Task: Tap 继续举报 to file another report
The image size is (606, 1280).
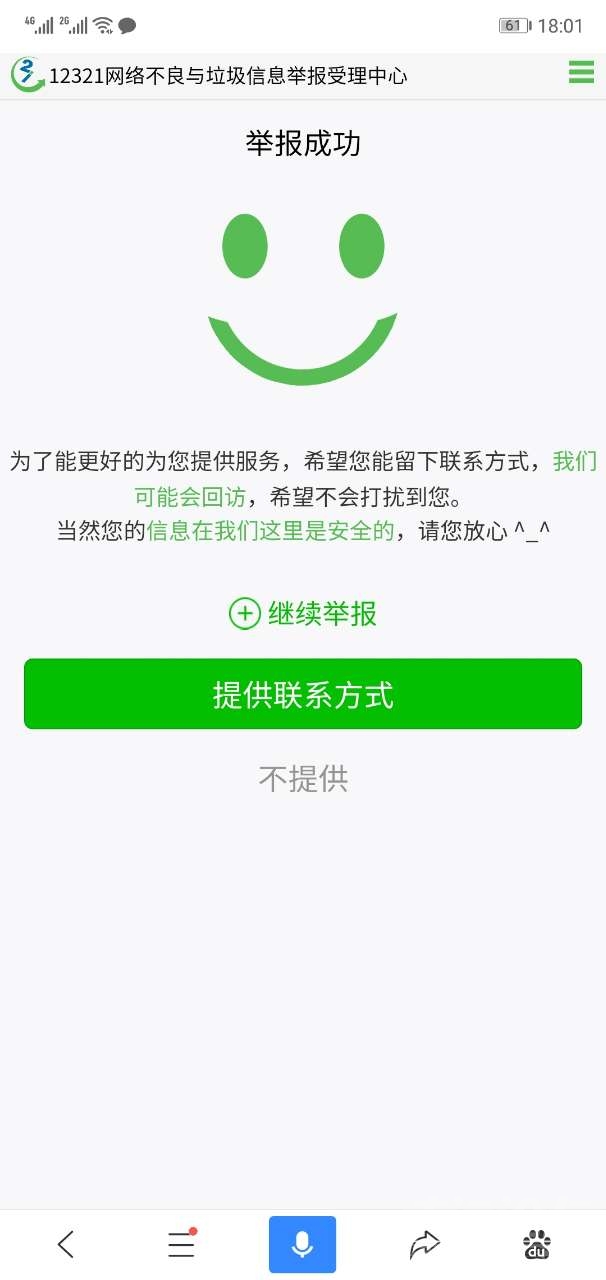Action: pos(303,613)
